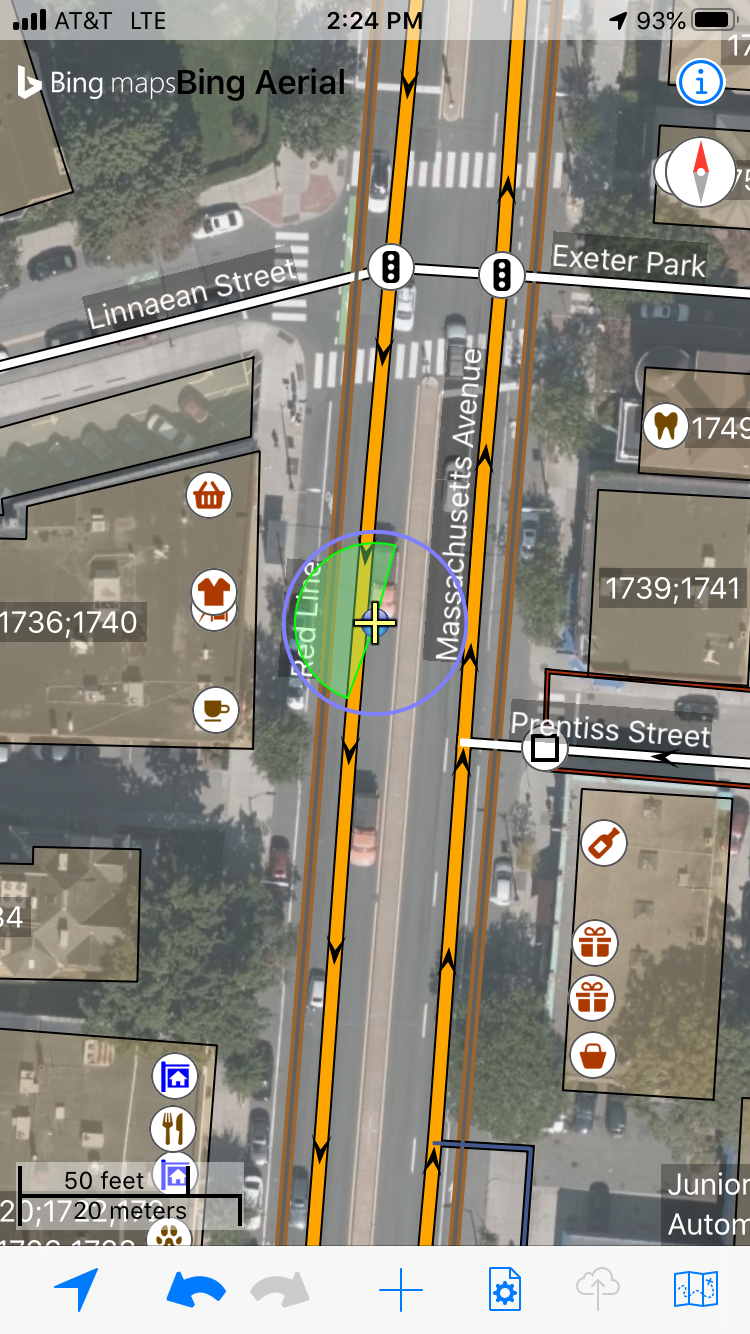Open the settings document icon

pyautogui.click(x=504, y=1290)
